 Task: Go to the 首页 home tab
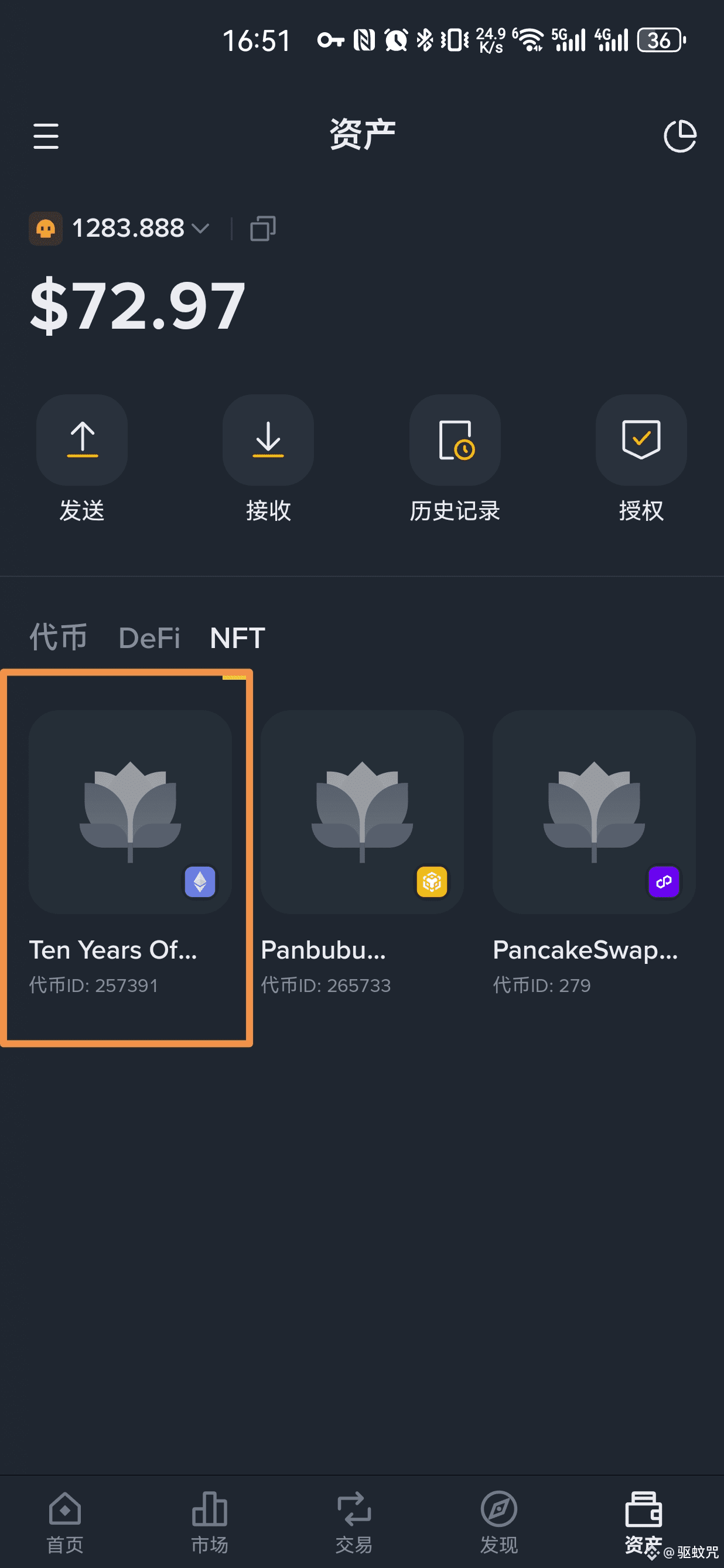65,1522
